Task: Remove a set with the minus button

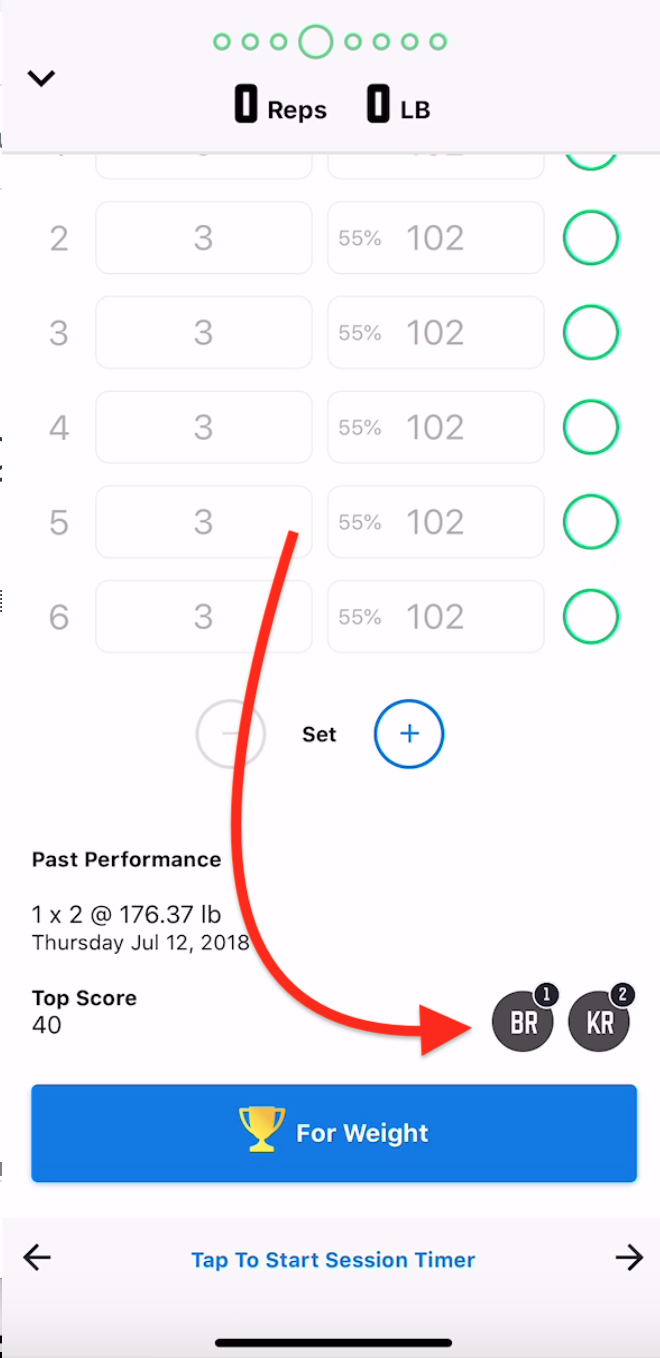Action: click(231, 734)
